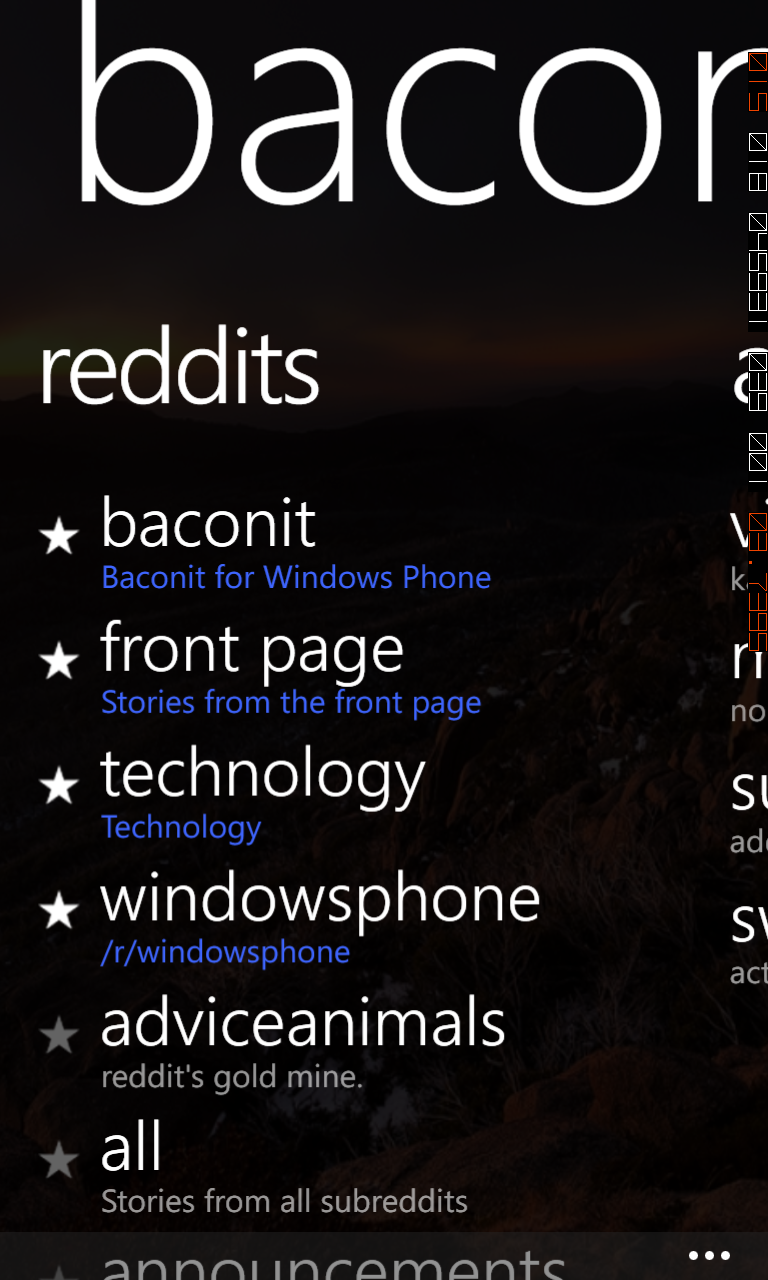Unfavorite baconit with its star

pyautogui.click(x=59, y=537)
